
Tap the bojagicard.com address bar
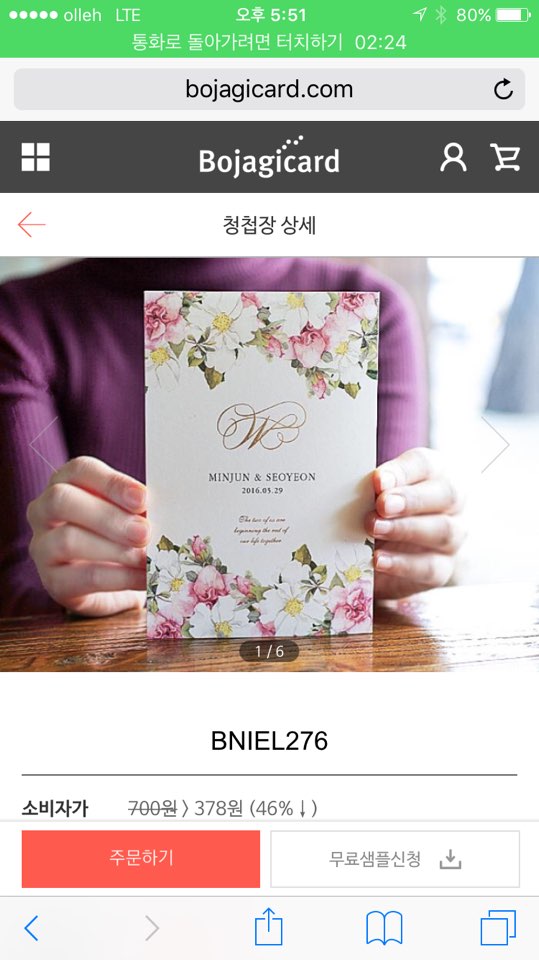pos(270,89)
